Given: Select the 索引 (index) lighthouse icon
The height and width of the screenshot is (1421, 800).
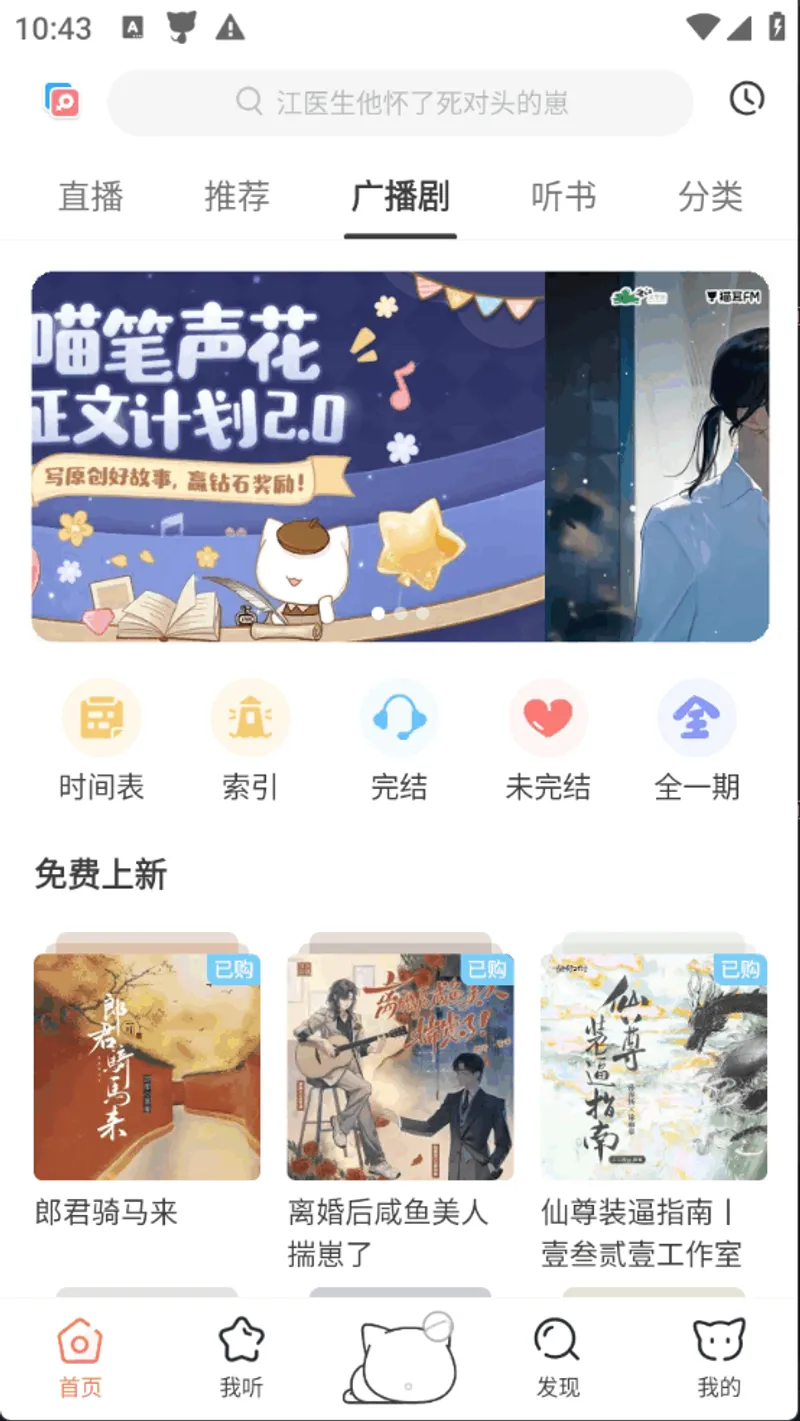Looking at the screenshot, I should (250, 717).
